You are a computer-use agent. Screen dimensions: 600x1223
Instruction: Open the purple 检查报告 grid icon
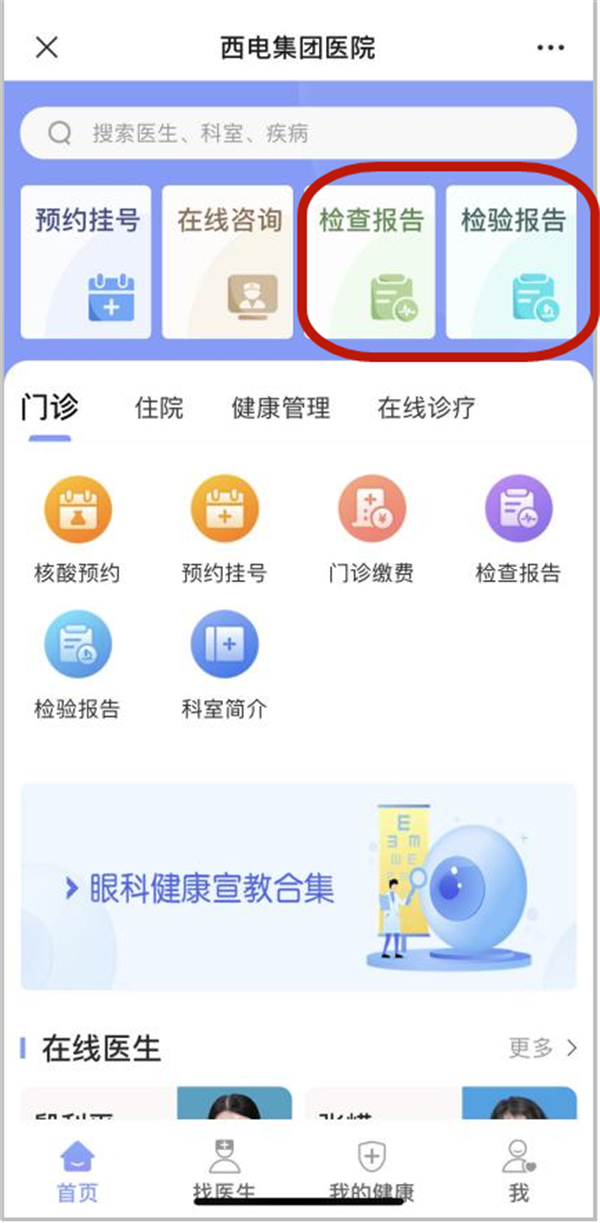[x=518, y=528]
